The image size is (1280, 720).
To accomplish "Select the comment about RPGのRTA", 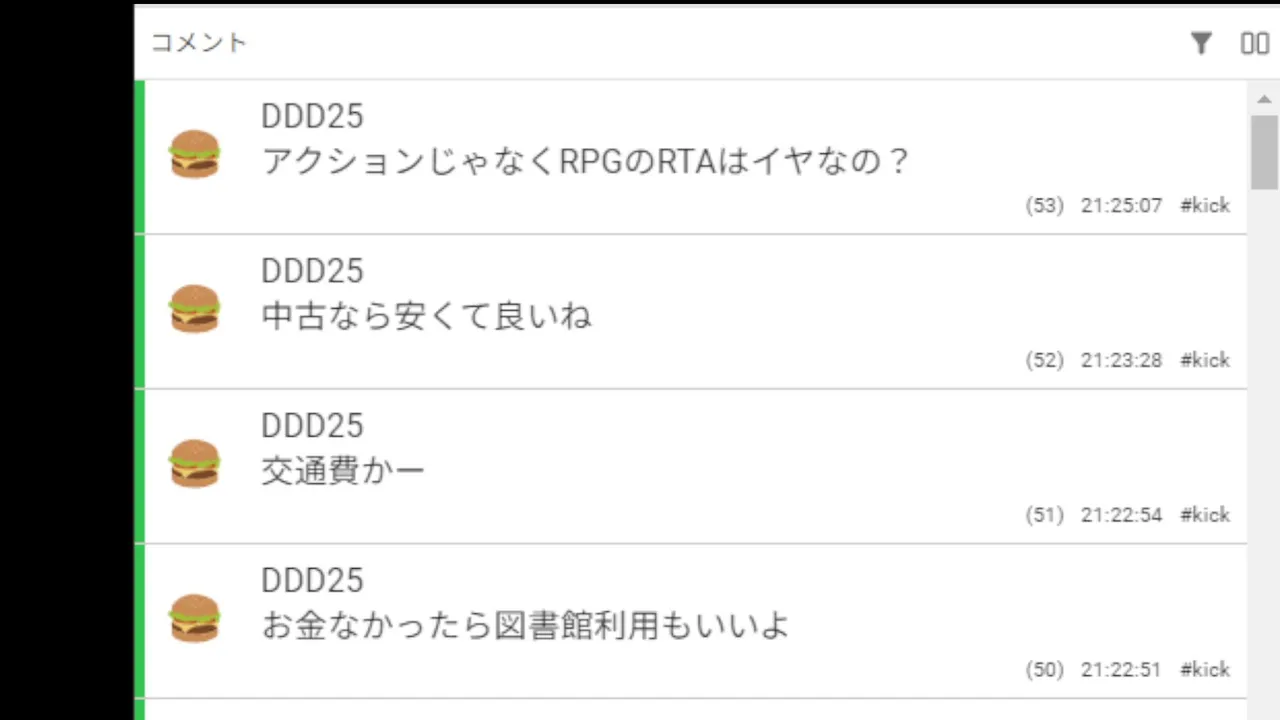I will point(585,161).
